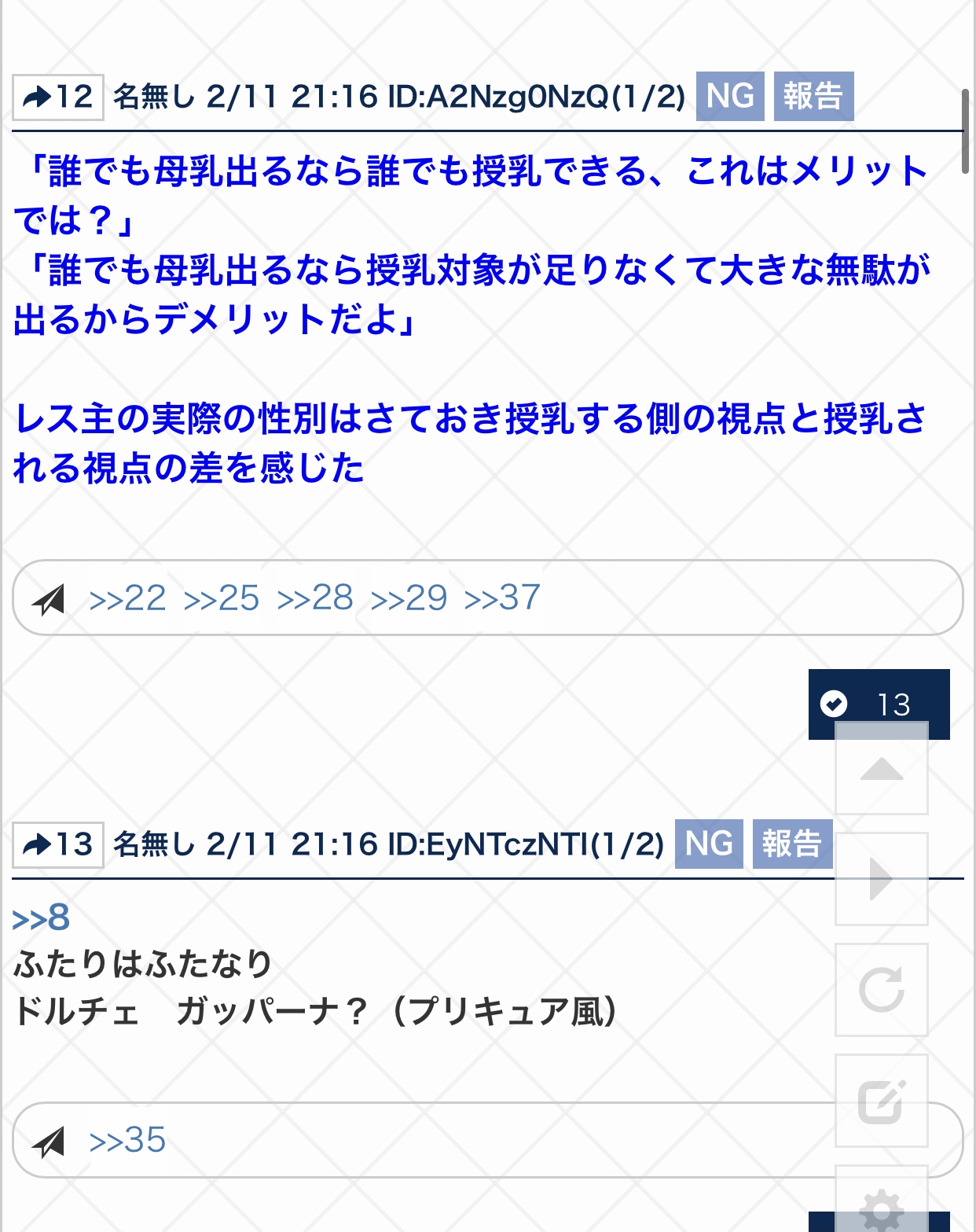Open reply link >>22
Image resolution: width=976 pixels, height=1232 pixels.
[x=127, y=598]
